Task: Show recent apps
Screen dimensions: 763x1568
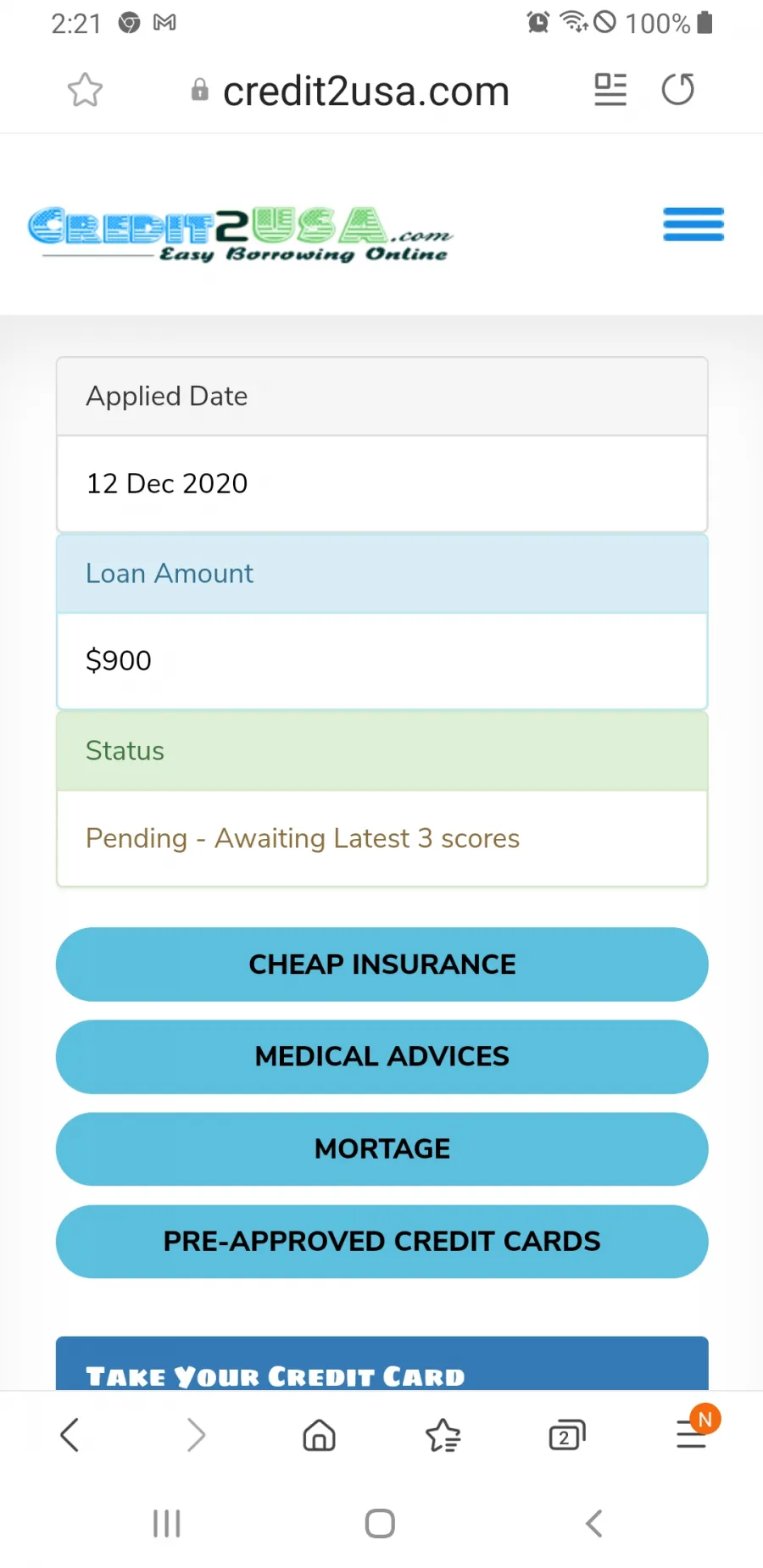Action: tap(167, 1523)
